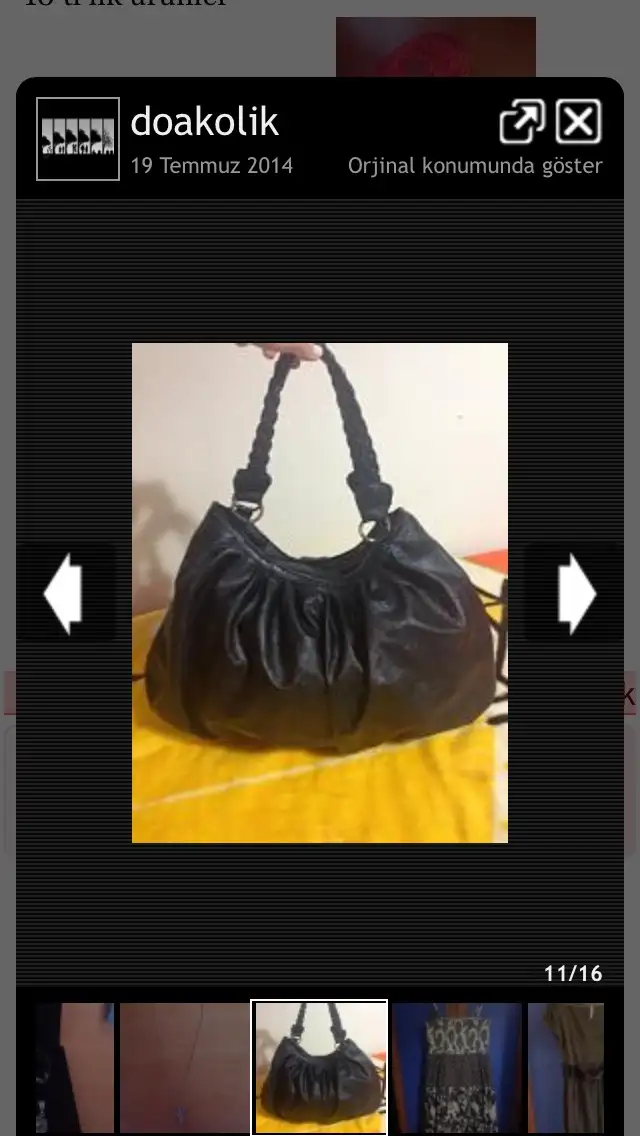Tap 'Orjinal konumunda göster' link
Viewport: 640px width, 1136px height.
[x=475, y=166]
